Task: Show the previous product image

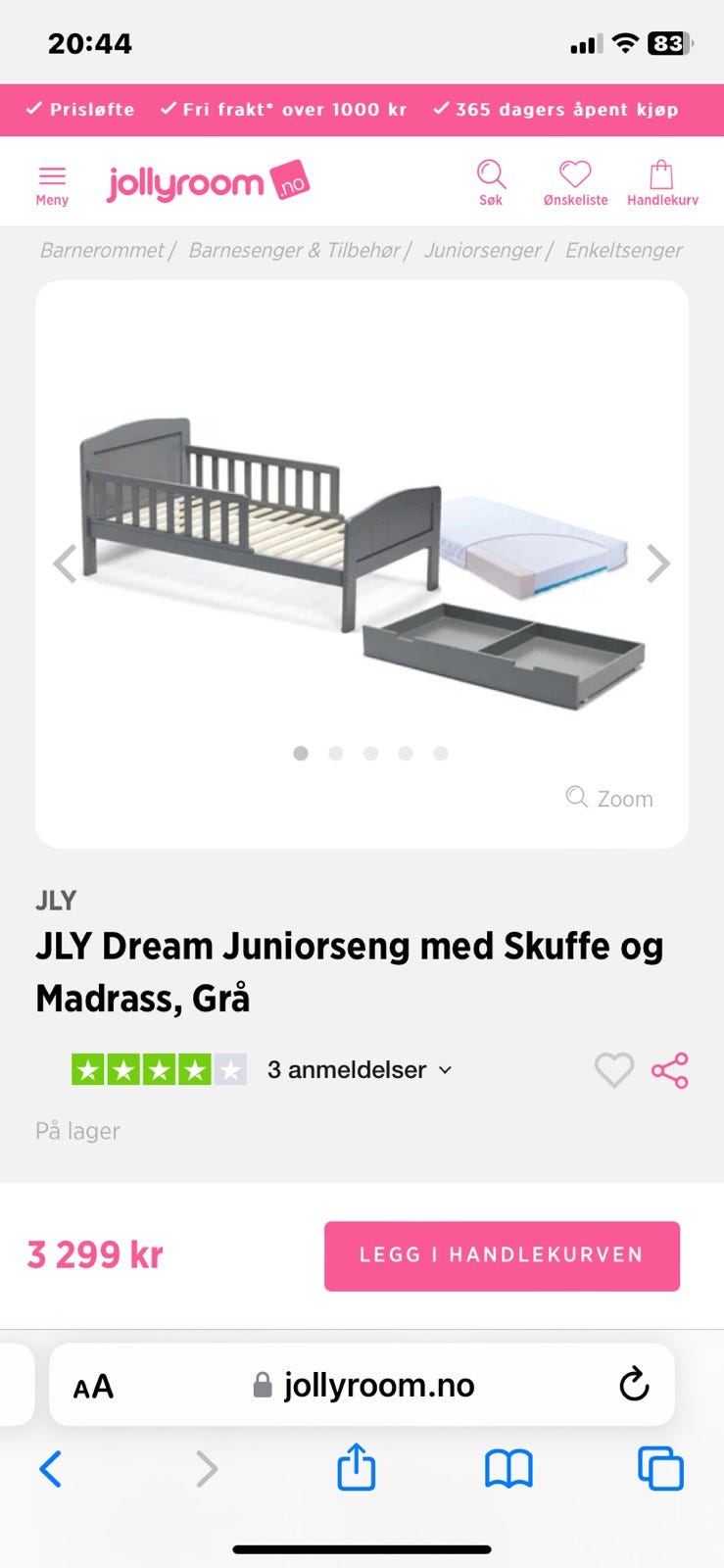Action: coord(65,563)
